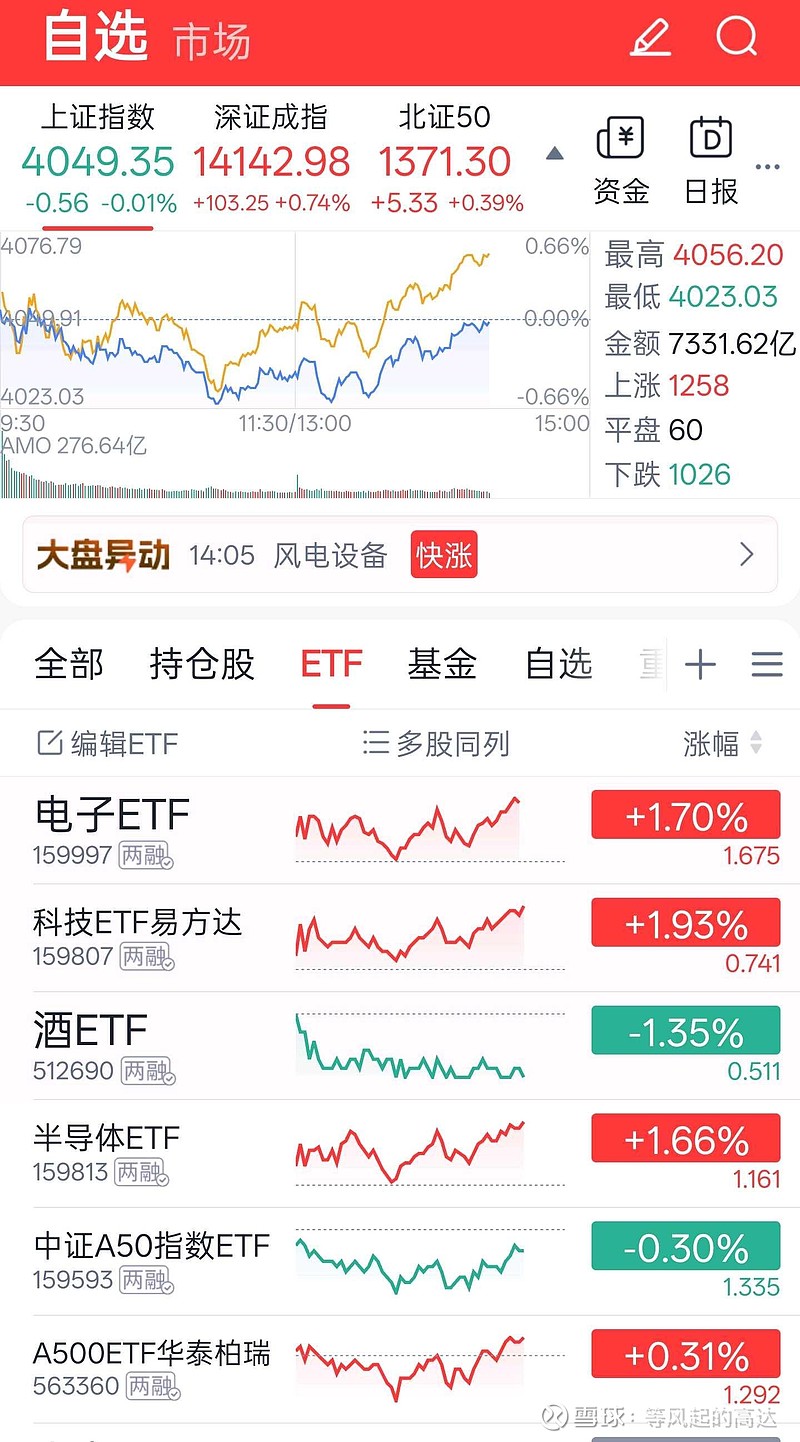
Task: Enable 多股同列 multi-stock view
Action: (436, 743)
